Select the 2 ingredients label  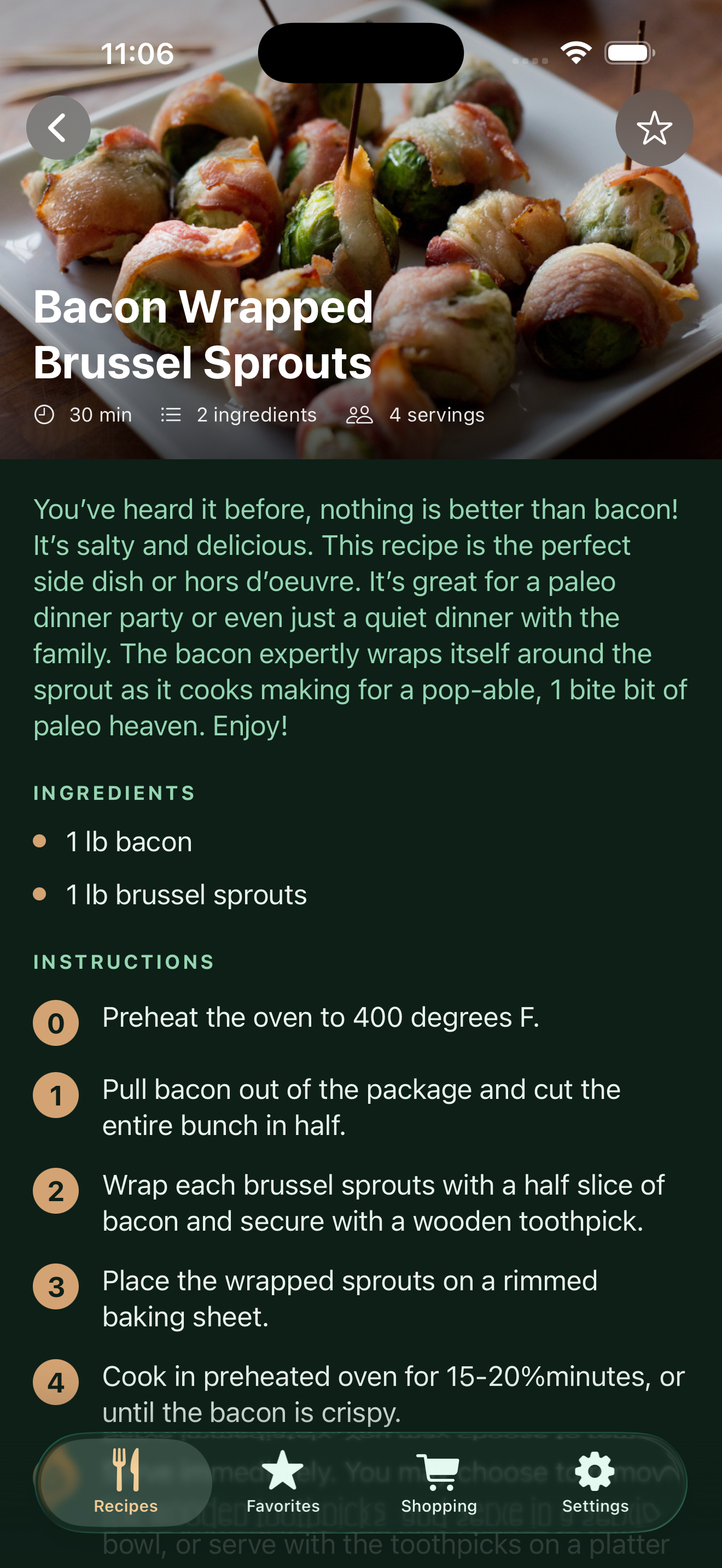pyautogui.click(x=255, y=414)
